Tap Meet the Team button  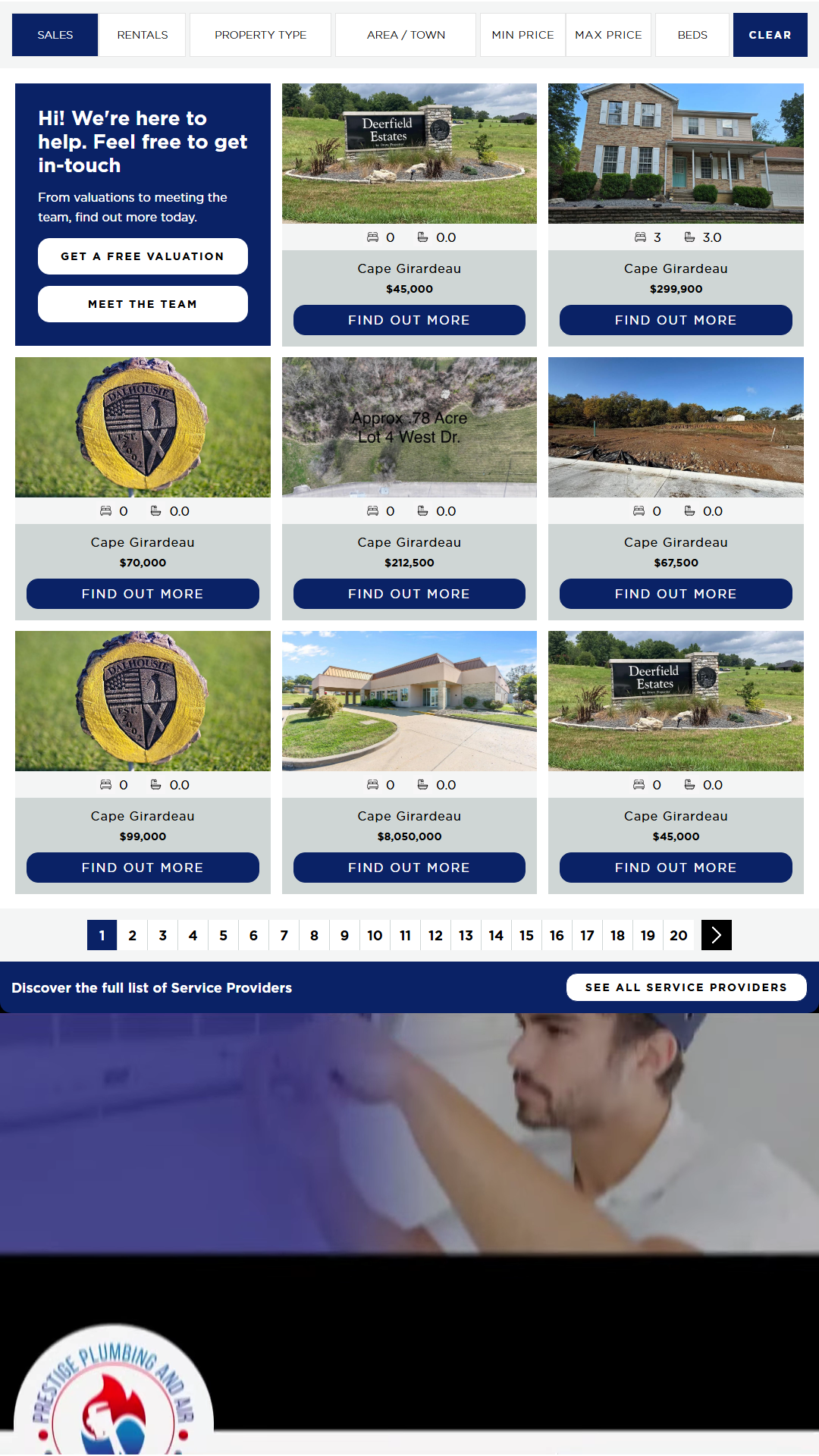[x=143, y=304]
